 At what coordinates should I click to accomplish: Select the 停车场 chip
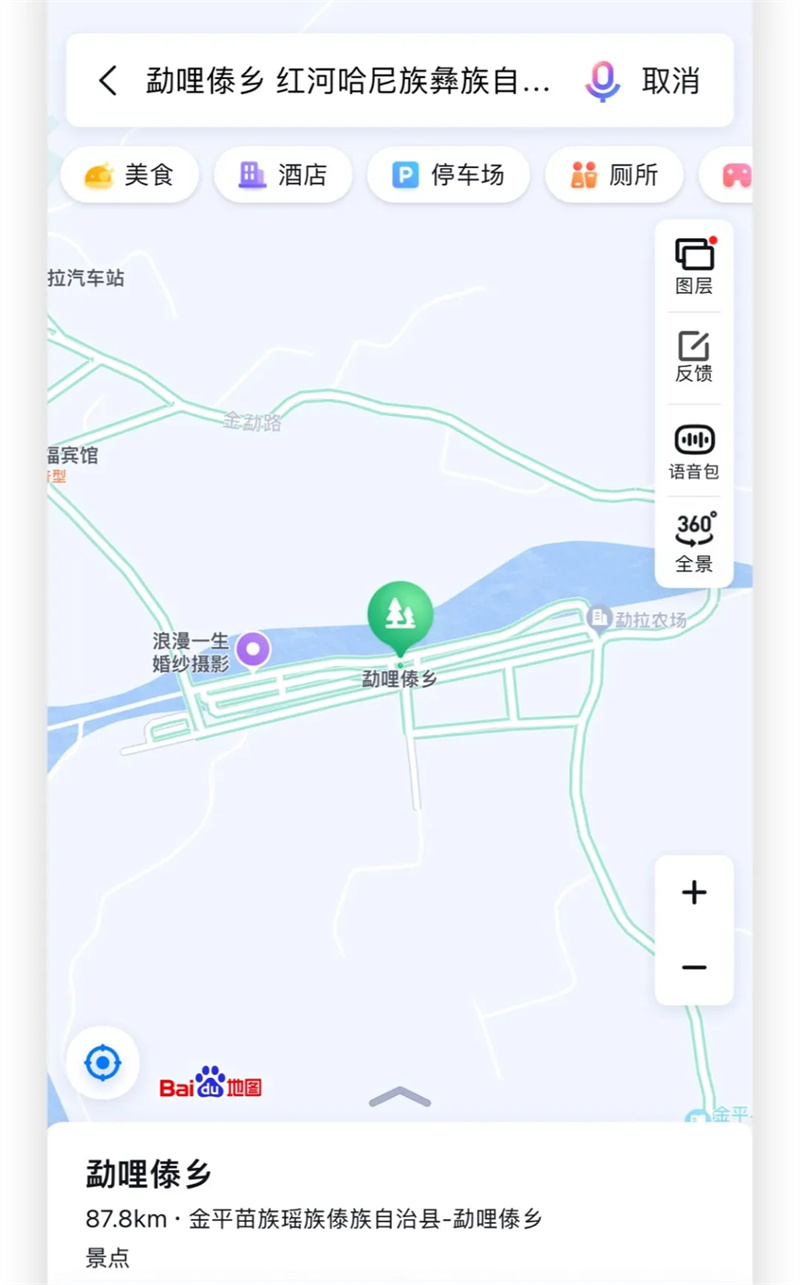point(448,175)
